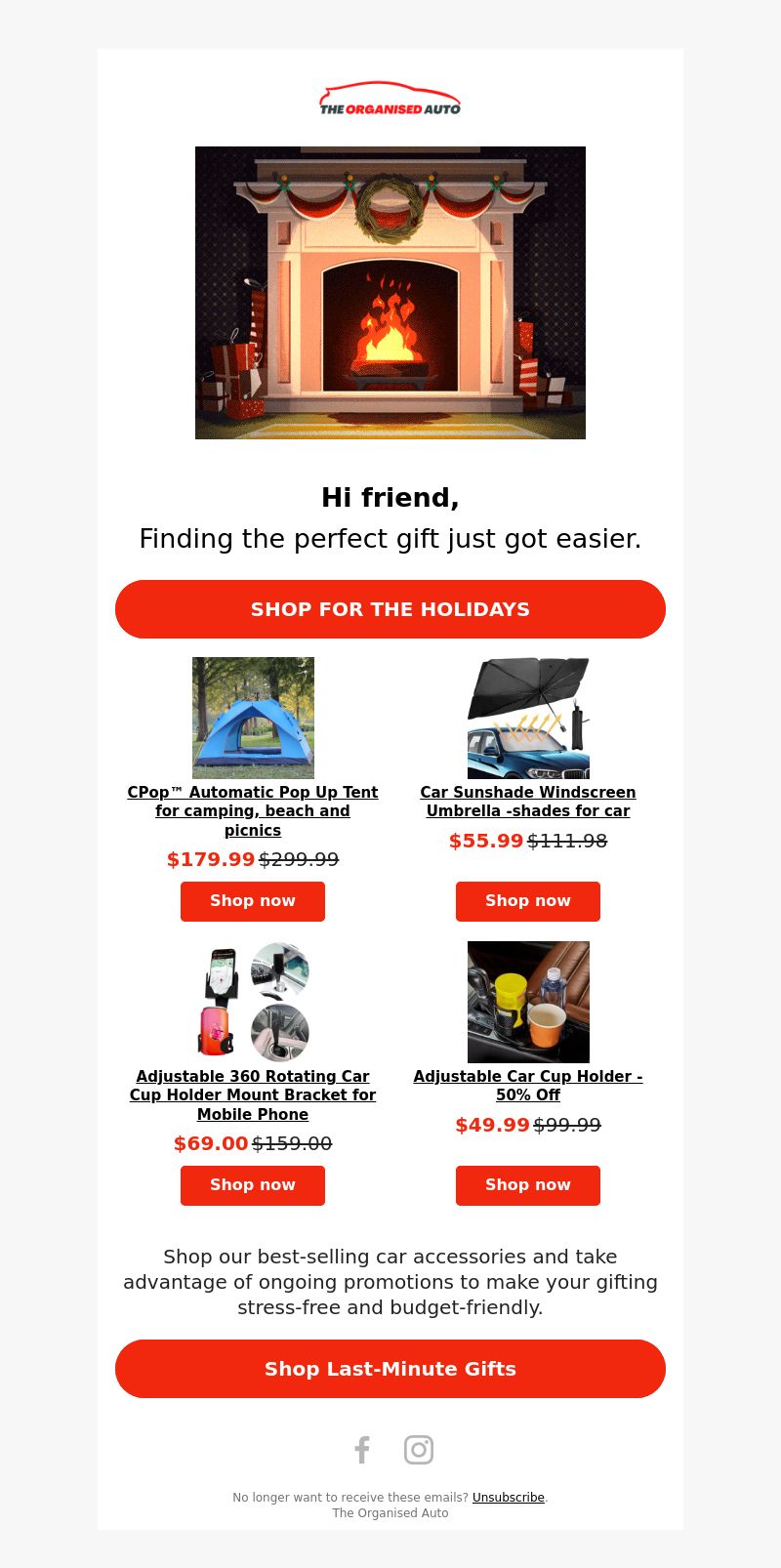This screenshot has width=781, height=1568.
Task: Open the Facebook page icon
Action: pos(362,1450)
